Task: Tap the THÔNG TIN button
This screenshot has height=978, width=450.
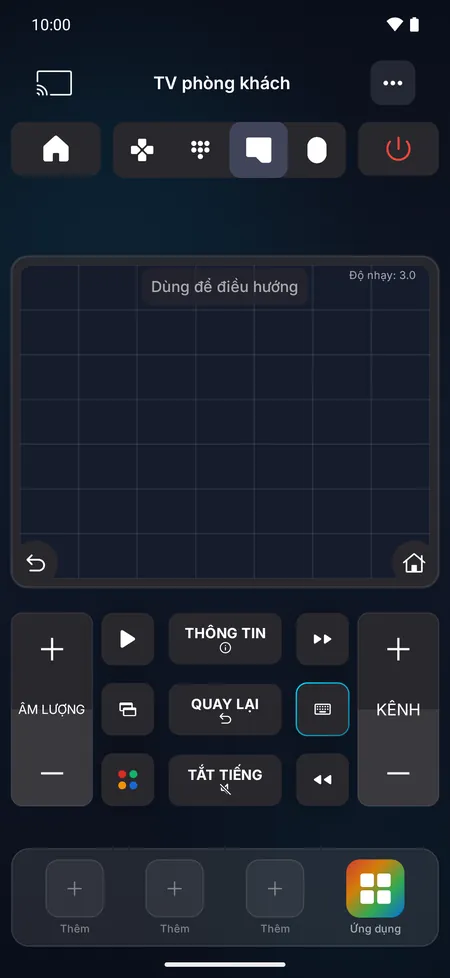Action: point(225,639)
